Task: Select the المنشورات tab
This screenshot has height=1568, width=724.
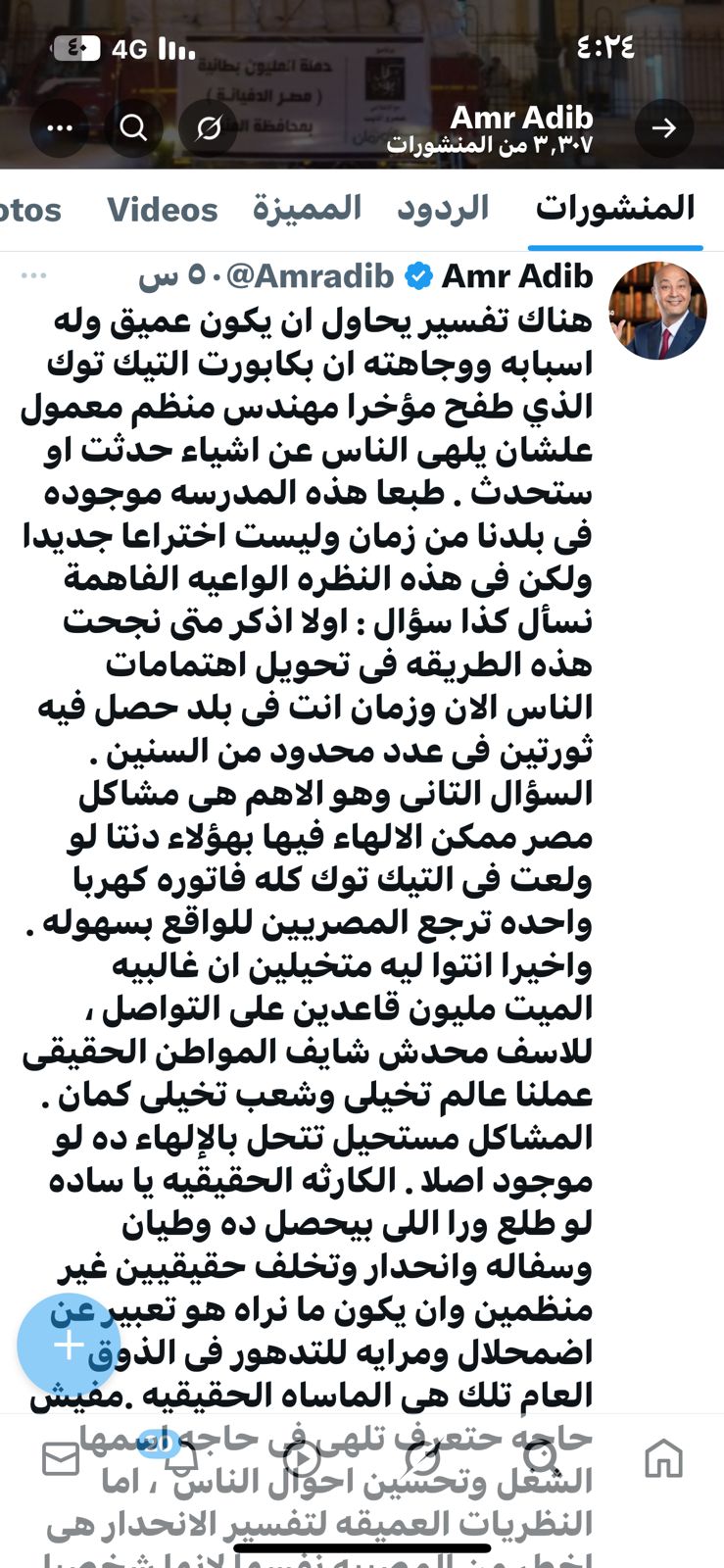Action: 615,208
